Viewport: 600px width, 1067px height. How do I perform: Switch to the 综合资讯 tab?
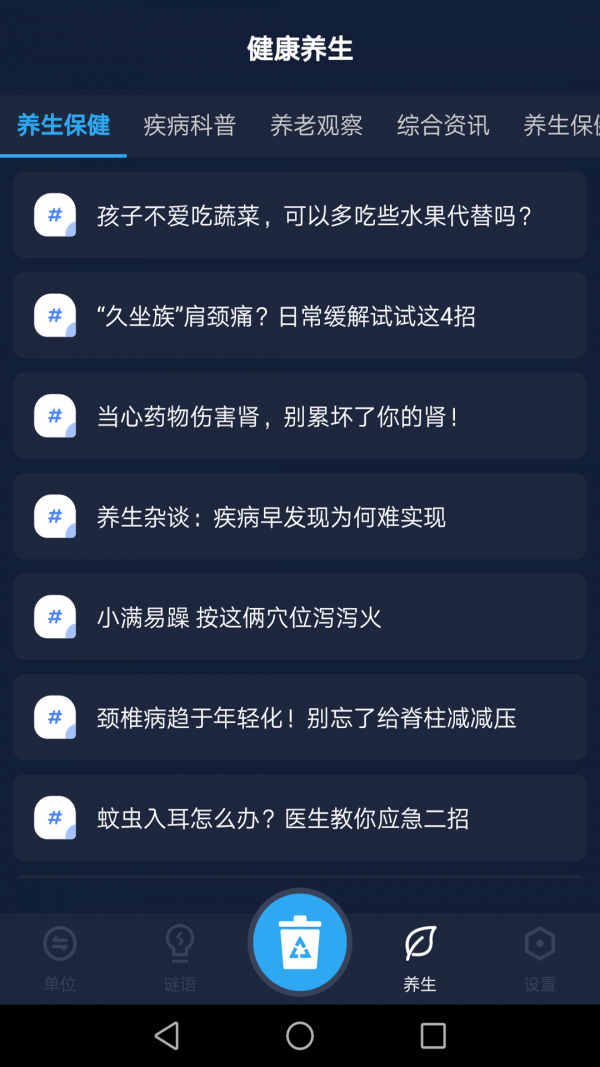(443, 126)
